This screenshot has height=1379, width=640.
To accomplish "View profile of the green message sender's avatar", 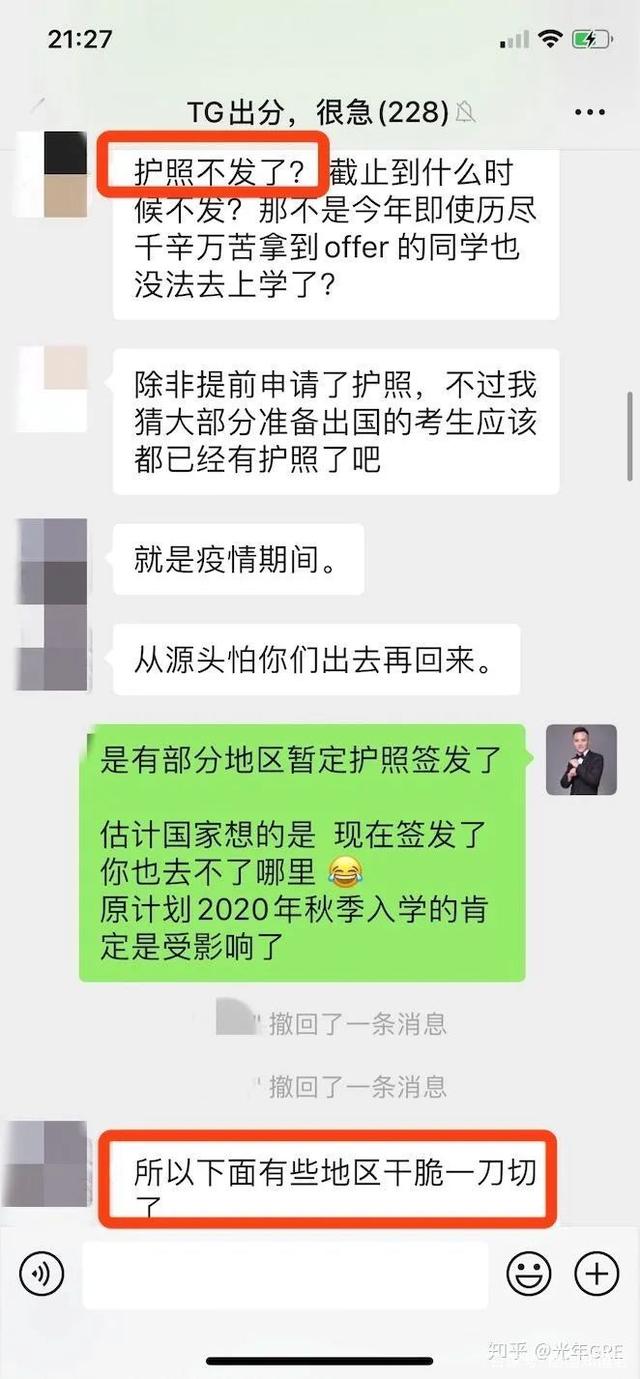I will tap(581, 760).
